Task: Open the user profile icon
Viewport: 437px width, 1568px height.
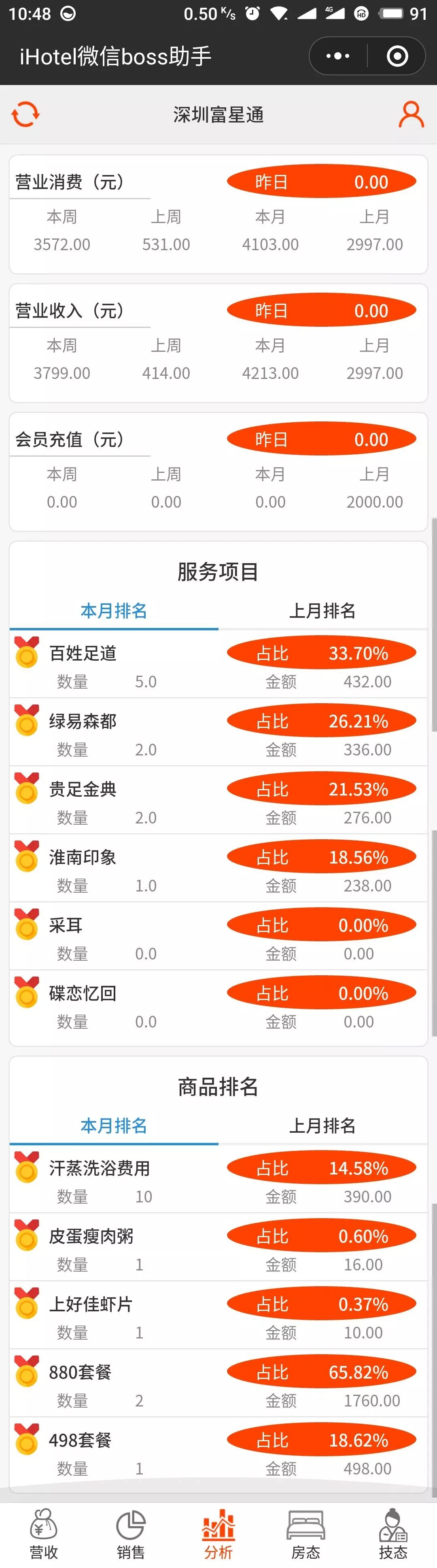Action: (x=412, y=115)
